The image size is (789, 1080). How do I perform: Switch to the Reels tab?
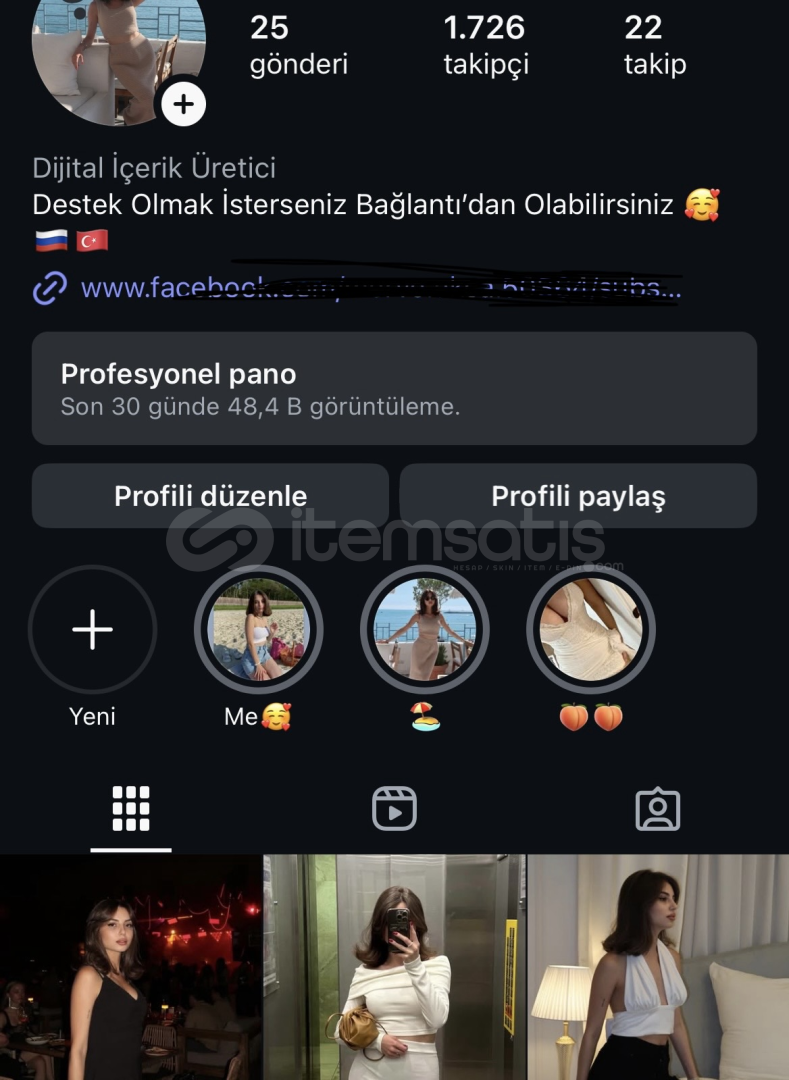pyautogui.click(x=394, y=808)
